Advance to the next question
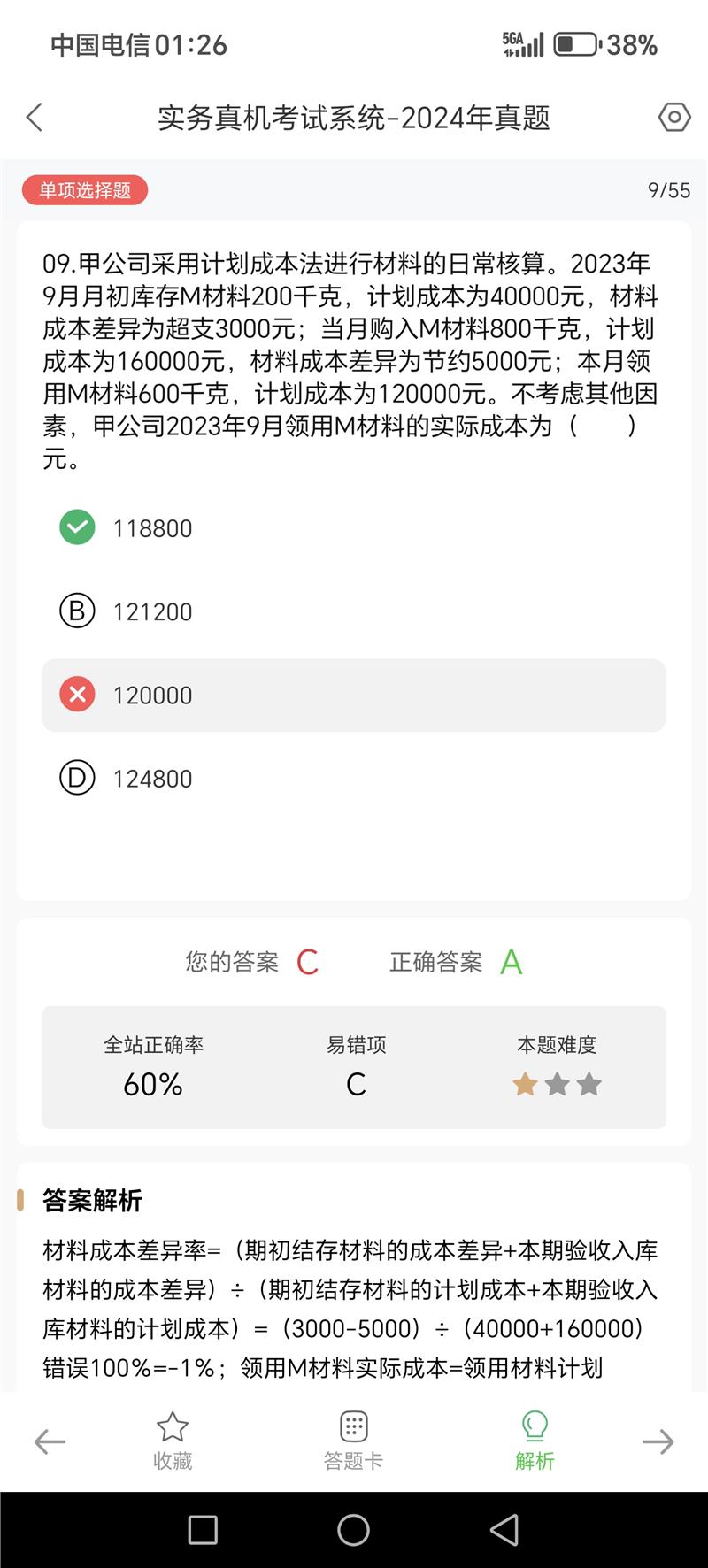The height and width of the screenshot is (1568, 708). coord(658,1442)
